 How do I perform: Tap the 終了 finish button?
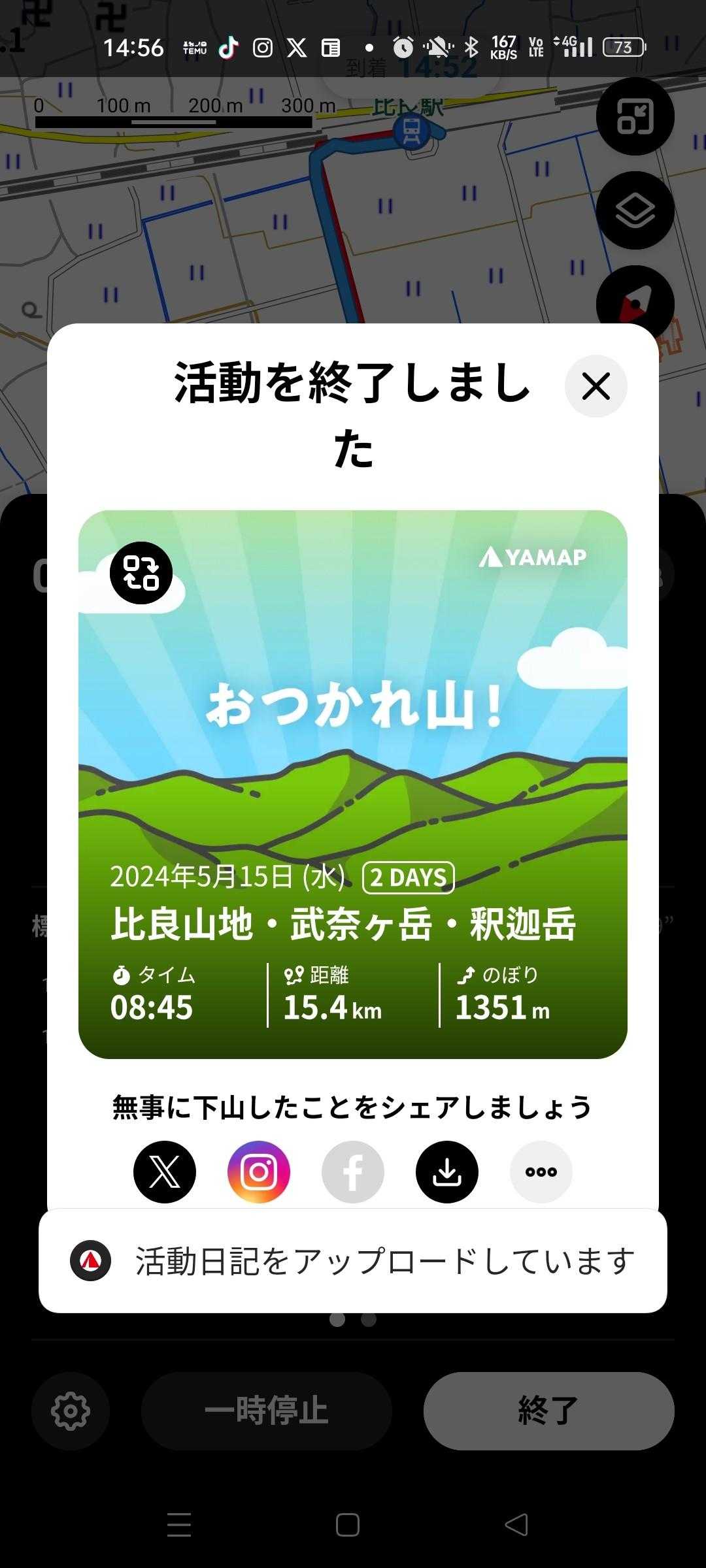click(x=548, y=1411)
